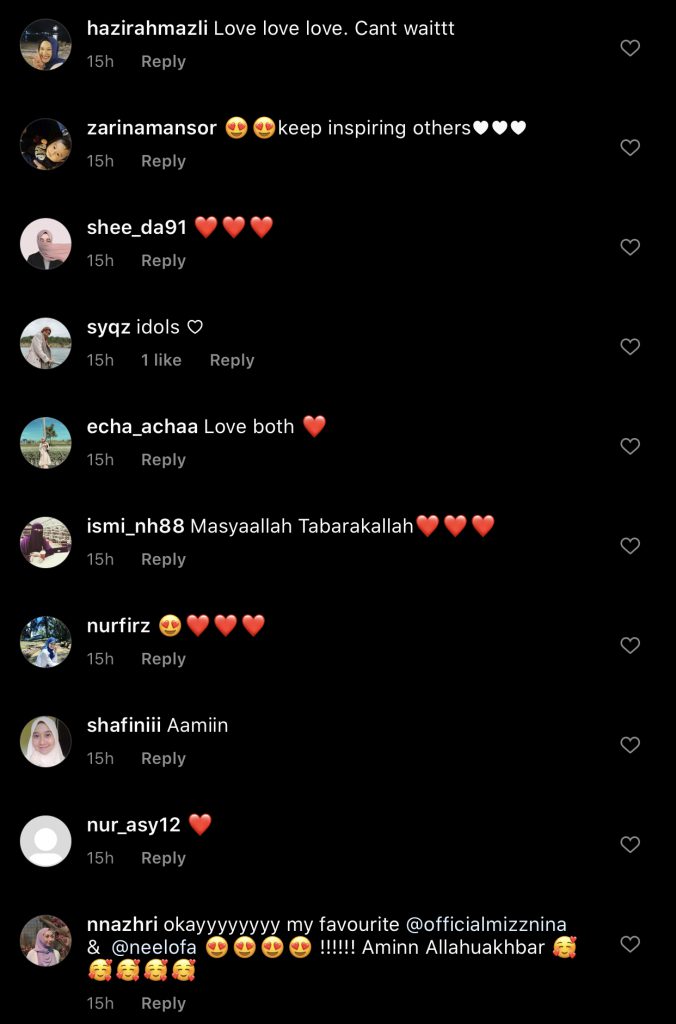This screenshot has width=676, height=1024.
Task: Open ismi_nh88's profile from username
Action: click(x=136, y=526)
